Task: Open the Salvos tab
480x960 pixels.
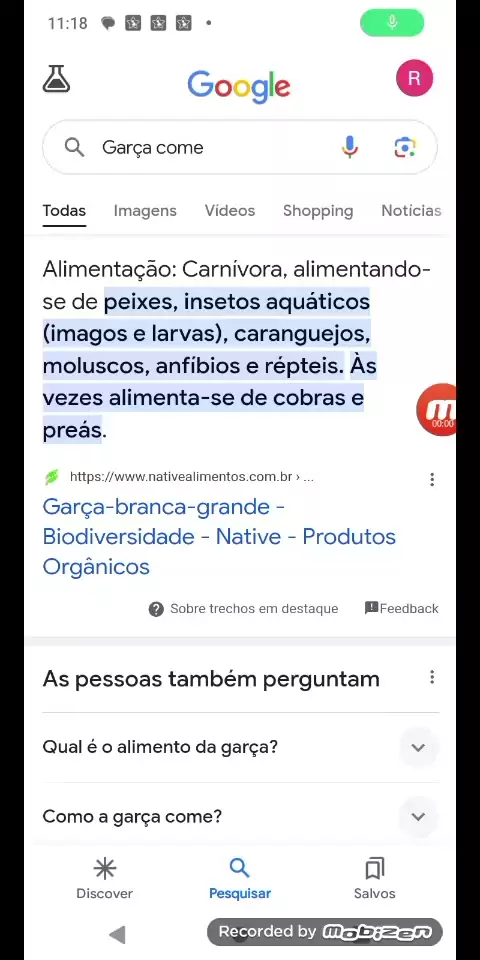Action: (375, 879)
